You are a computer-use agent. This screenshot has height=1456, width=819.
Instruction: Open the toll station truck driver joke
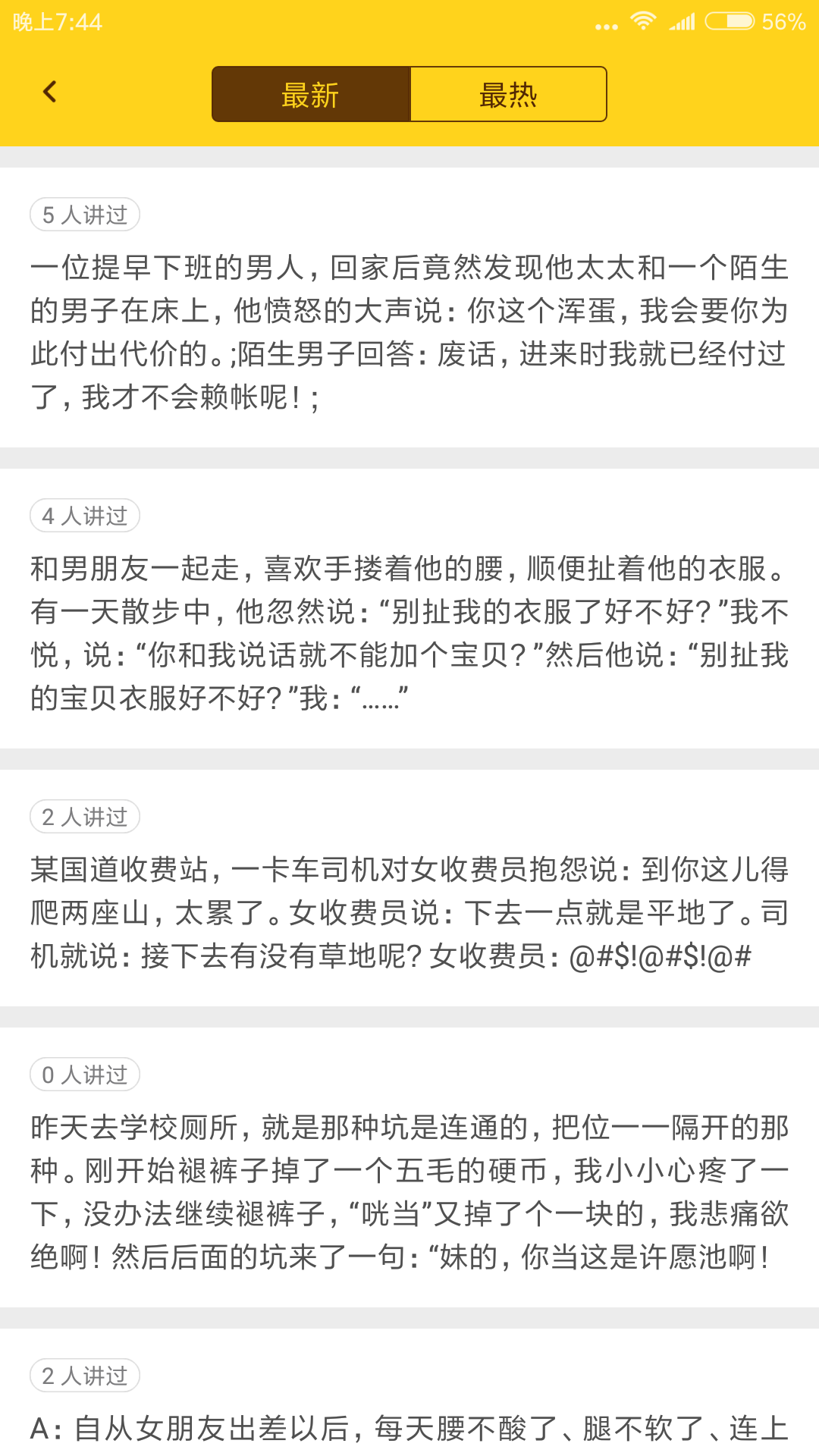(x=409, y=912)
